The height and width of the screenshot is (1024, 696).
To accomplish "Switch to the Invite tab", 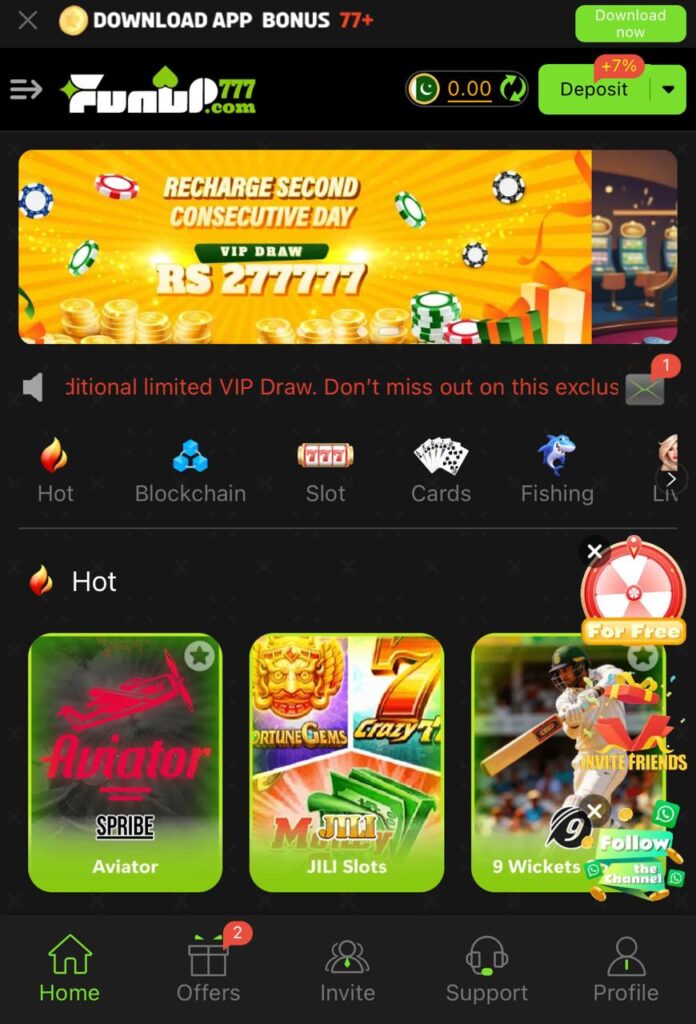I will [347, 969].
